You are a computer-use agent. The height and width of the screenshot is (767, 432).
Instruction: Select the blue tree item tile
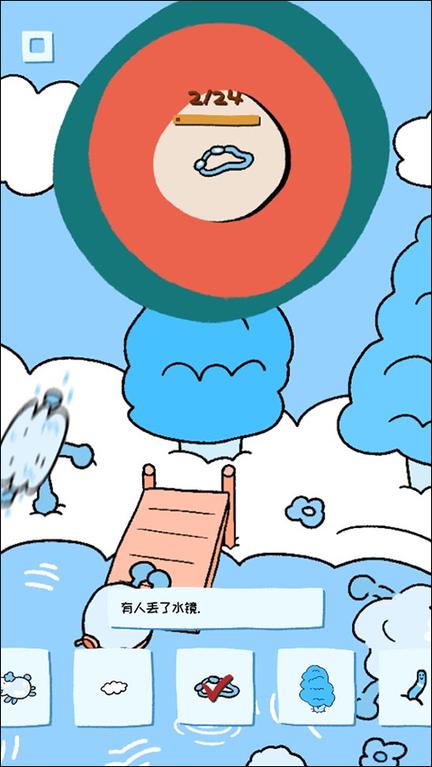[316, 686]
